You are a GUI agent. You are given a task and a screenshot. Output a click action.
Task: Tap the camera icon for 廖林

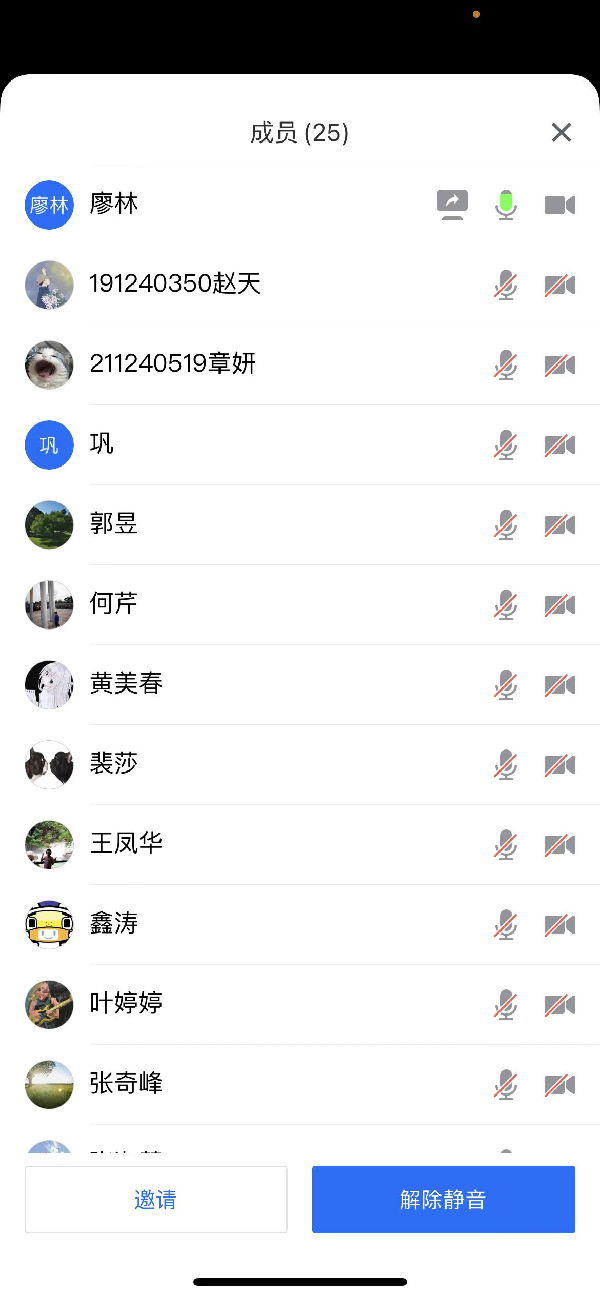click(x=560, y=205)
